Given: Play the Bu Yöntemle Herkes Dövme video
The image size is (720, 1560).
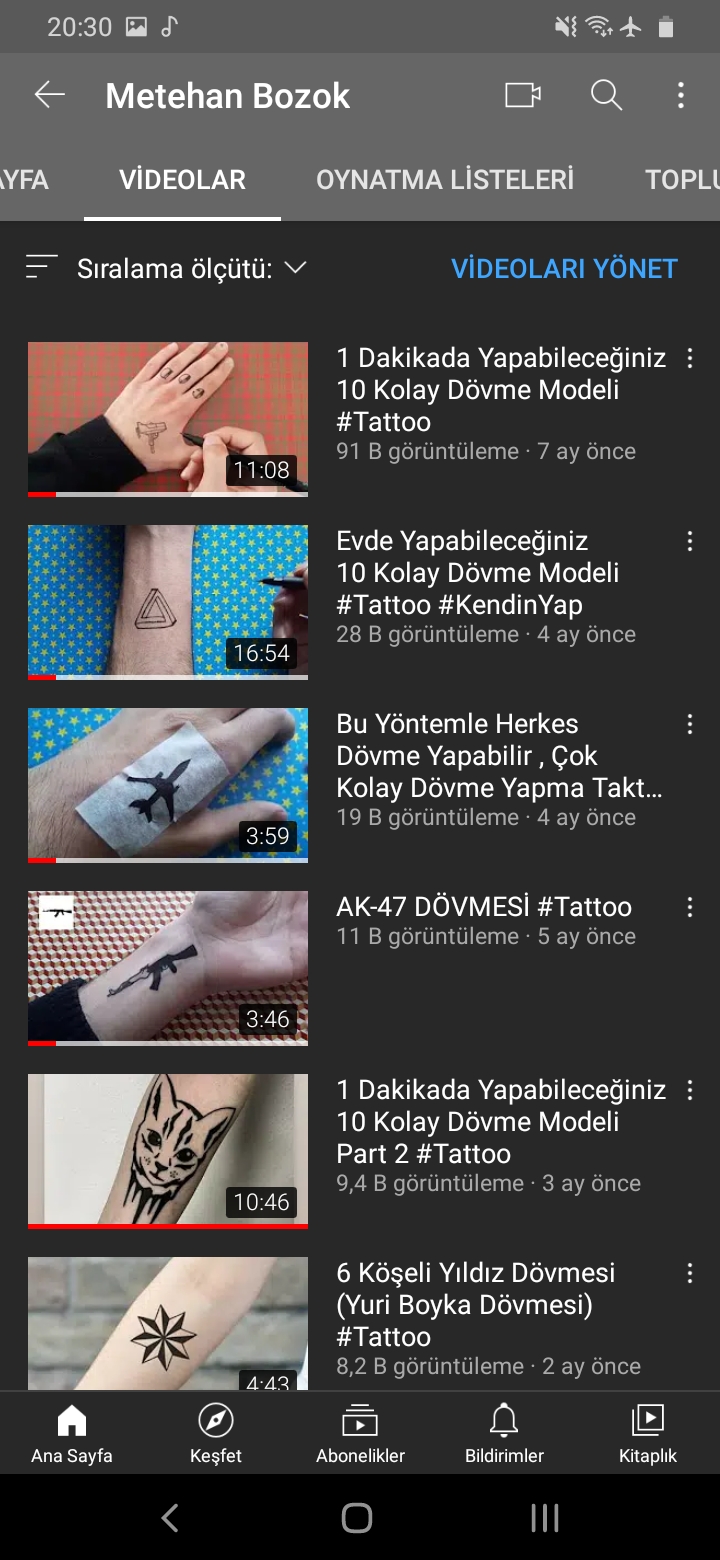Looking at the screenshot, I should [x=168, y=785].
